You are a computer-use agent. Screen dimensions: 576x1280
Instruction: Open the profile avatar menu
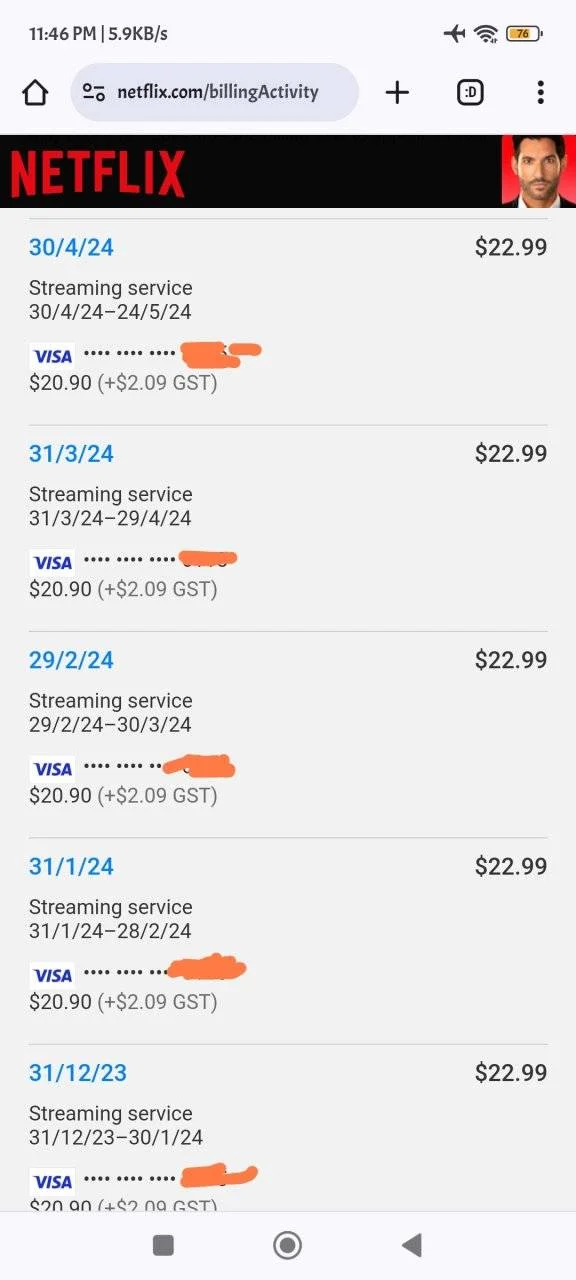pyautogui.click(x=538, y=171)
